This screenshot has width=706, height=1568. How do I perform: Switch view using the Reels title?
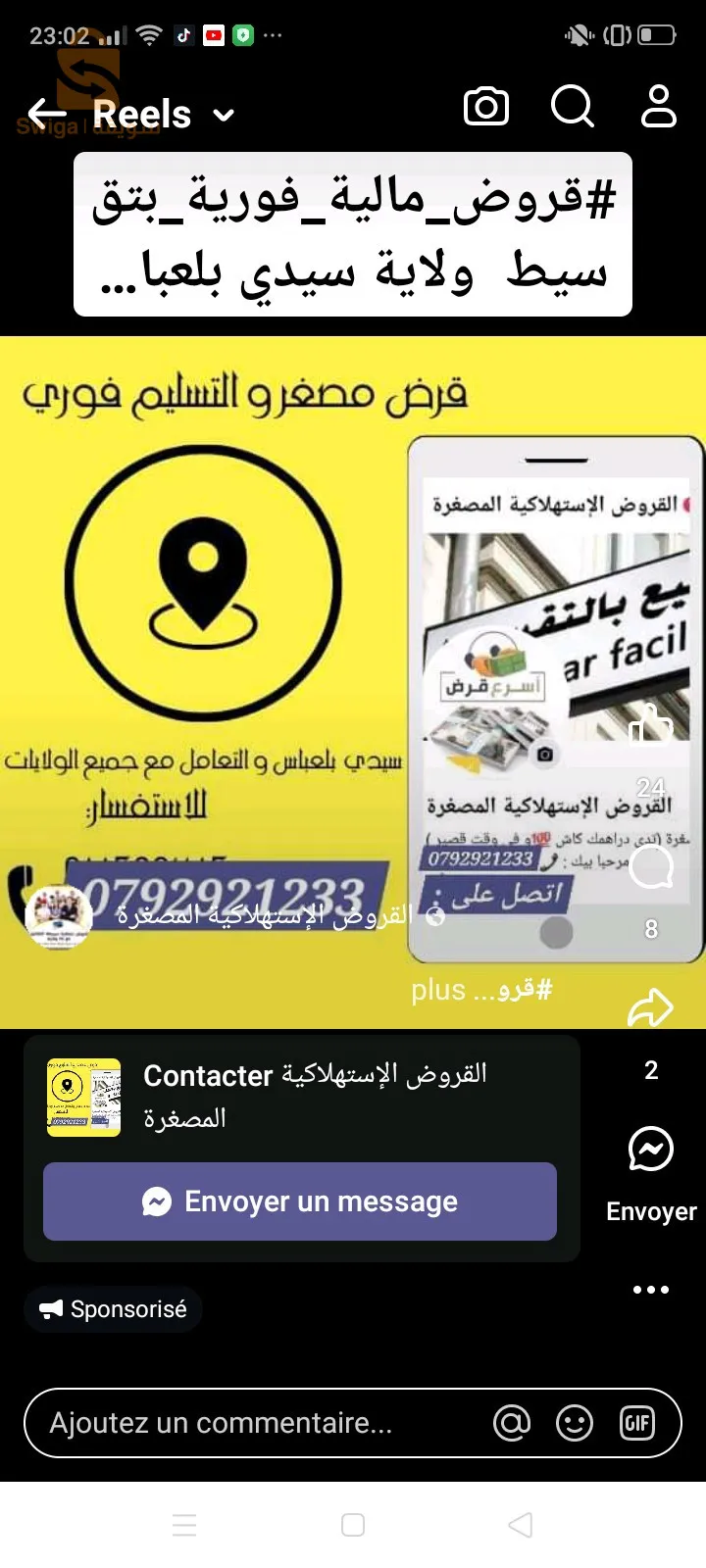coord(142,113)
